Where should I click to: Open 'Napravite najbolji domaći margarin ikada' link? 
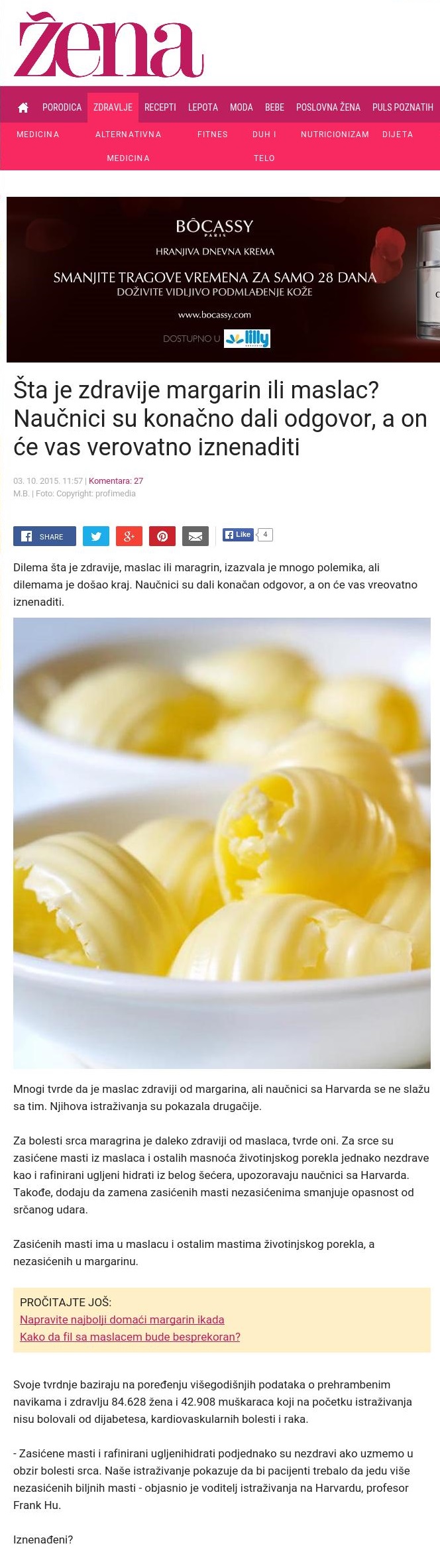point(122,1319)
